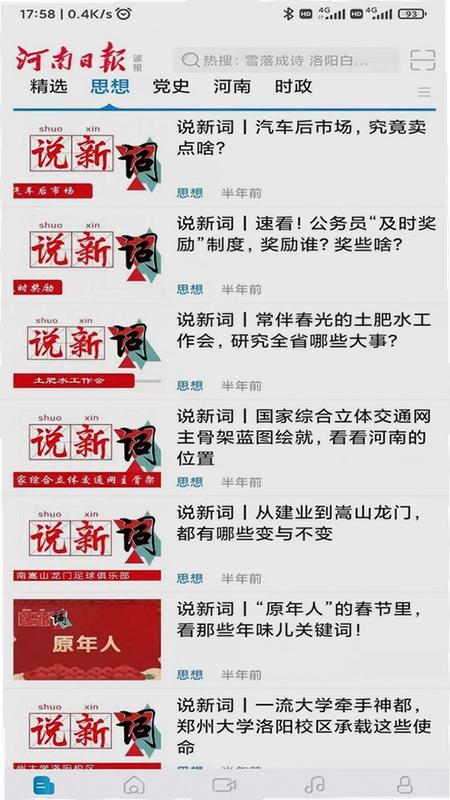
Task: Switch to the 精选 tab
Action: click(x=48, y=87)
